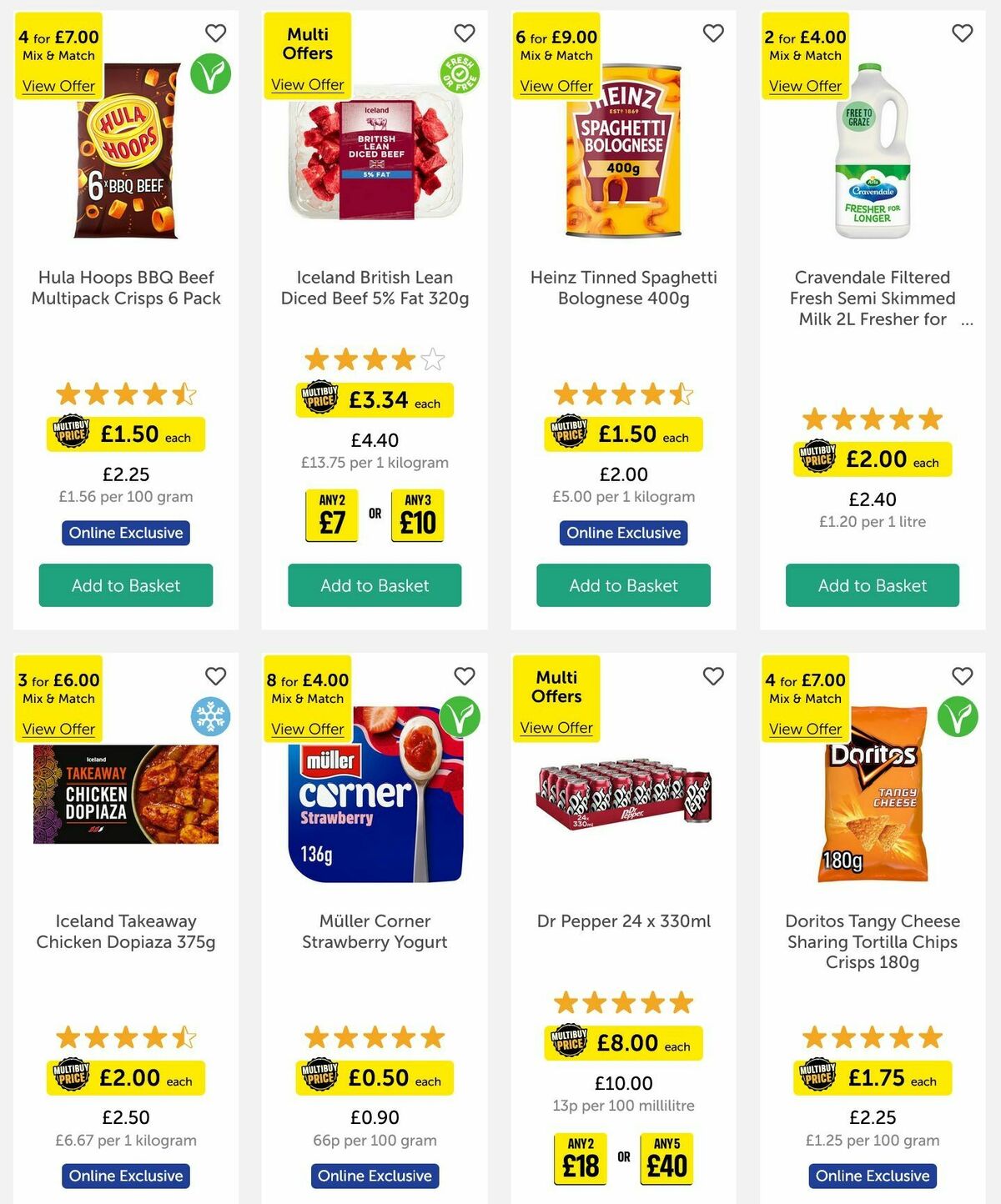Click the Multibuy Price roundel on Heinz Spaghetti
This screenshot has width=1001, height=1204.
coord(570,434)
